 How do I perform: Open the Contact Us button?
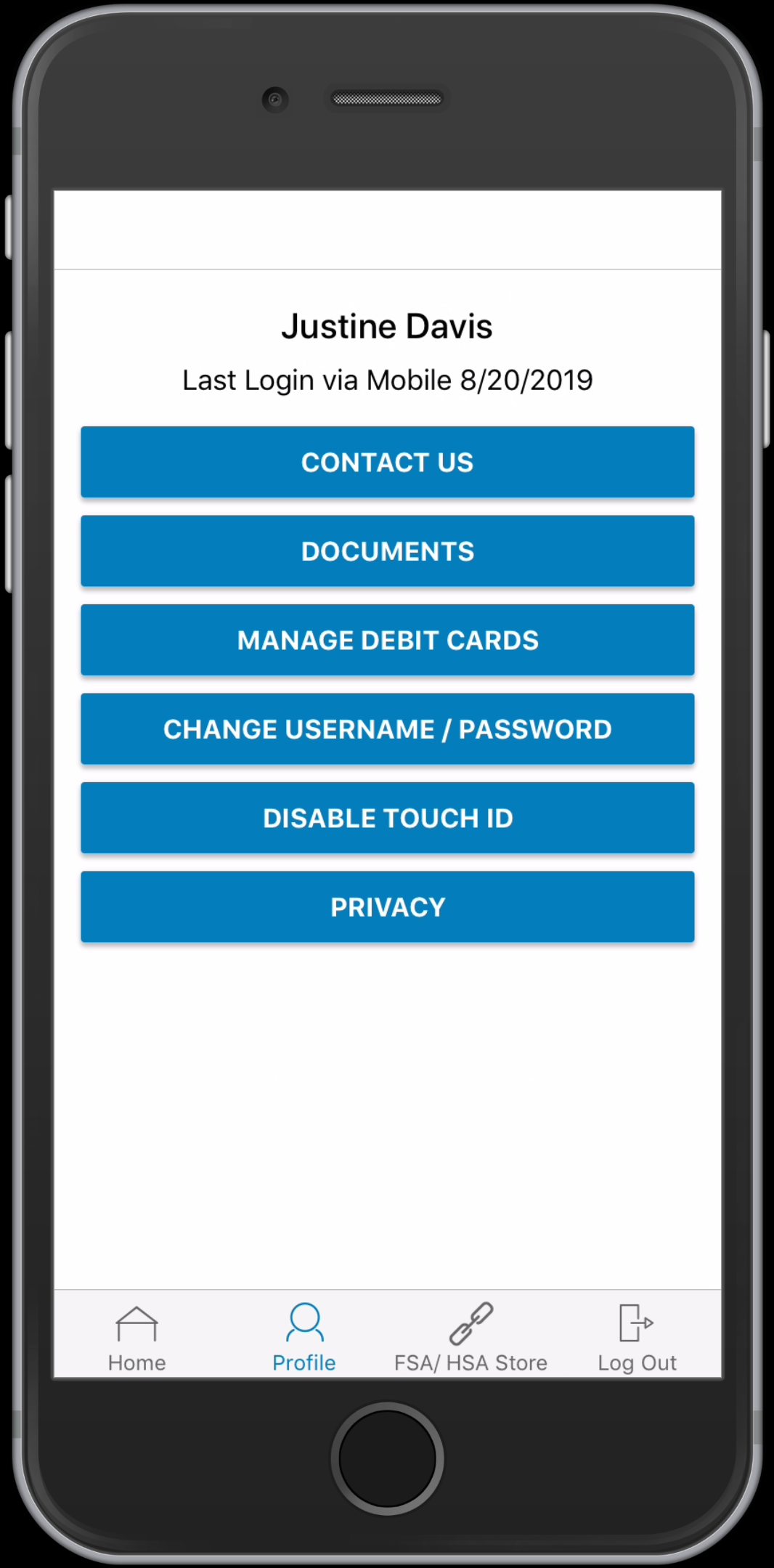[387, 462]
